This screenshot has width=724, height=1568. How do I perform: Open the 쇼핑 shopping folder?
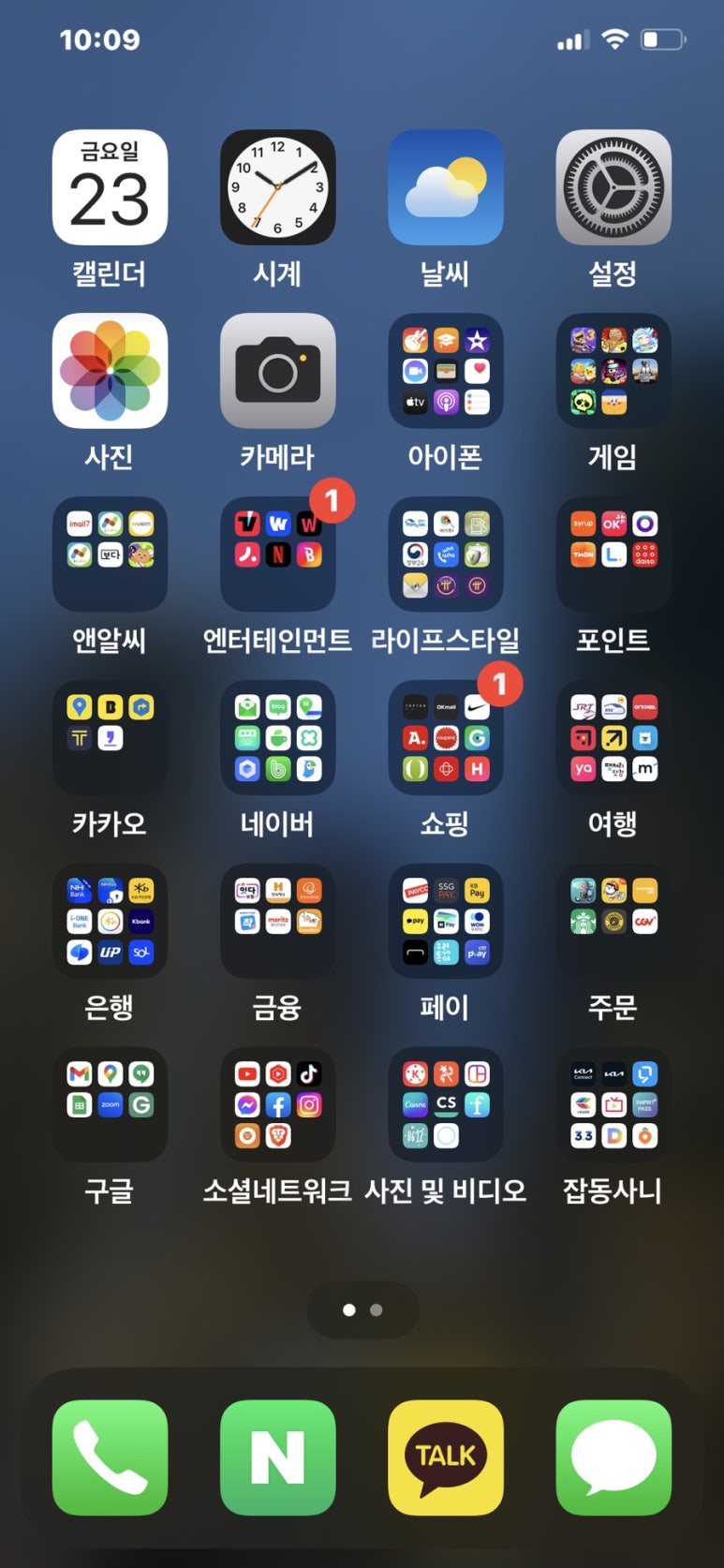coord(446,738)
